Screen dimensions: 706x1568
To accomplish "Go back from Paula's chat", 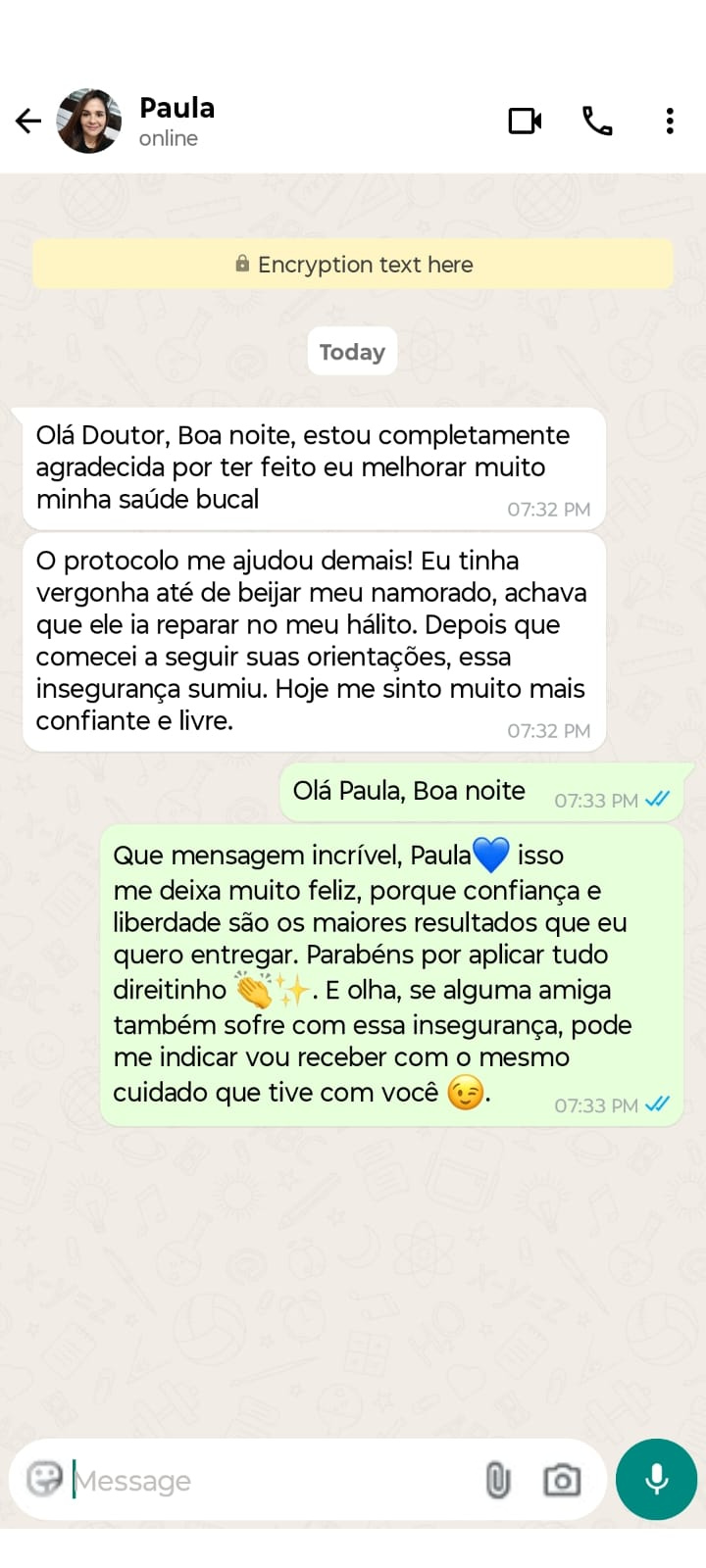I will tap(28, 121).
